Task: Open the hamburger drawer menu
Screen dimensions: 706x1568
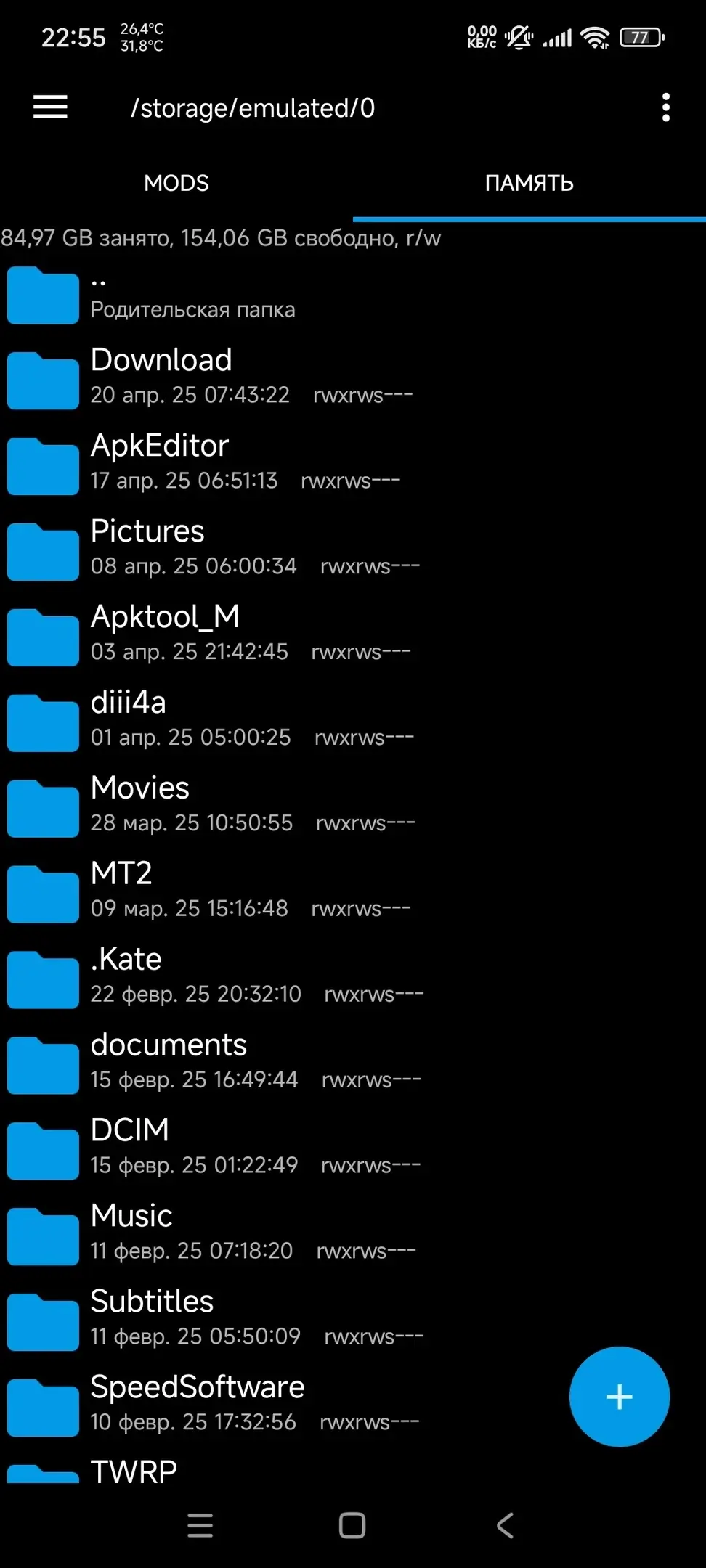Action: click(x=50, y=107)
